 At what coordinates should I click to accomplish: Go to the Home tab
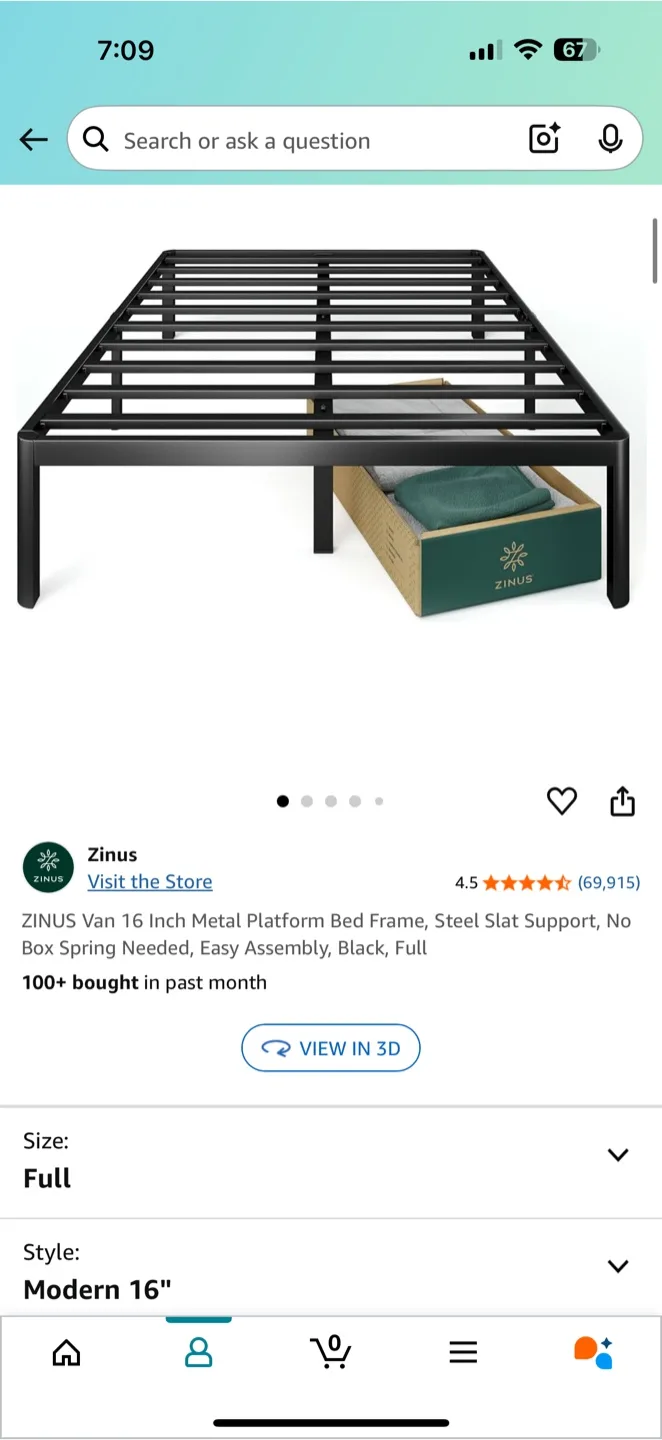point(66,1353)
